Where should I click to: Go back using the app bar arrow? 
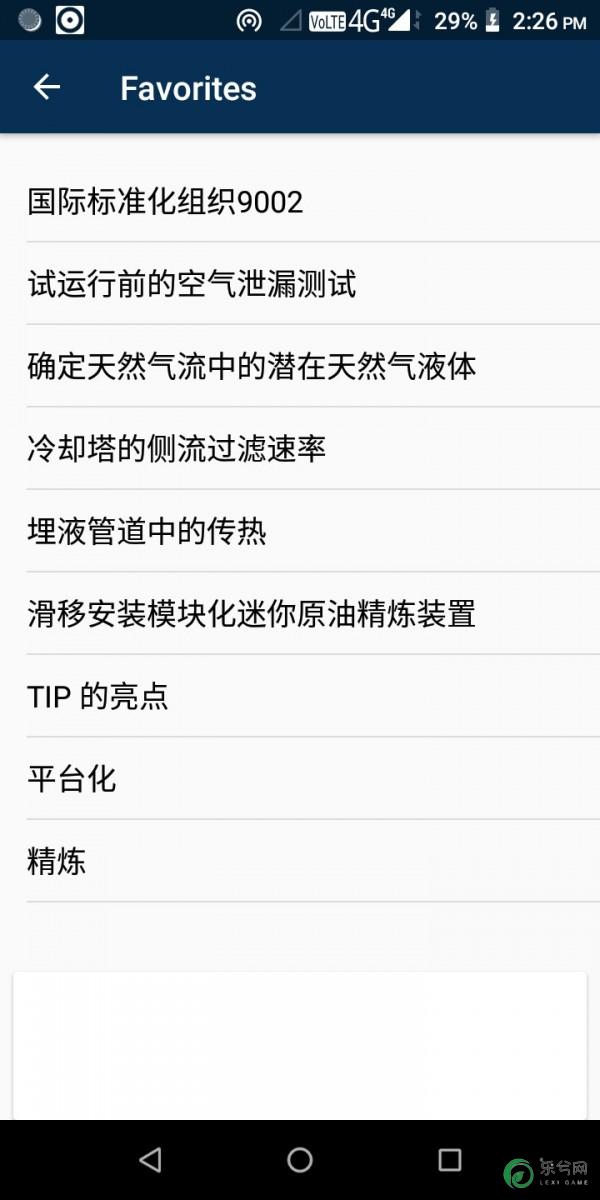(x=47, y=88)
